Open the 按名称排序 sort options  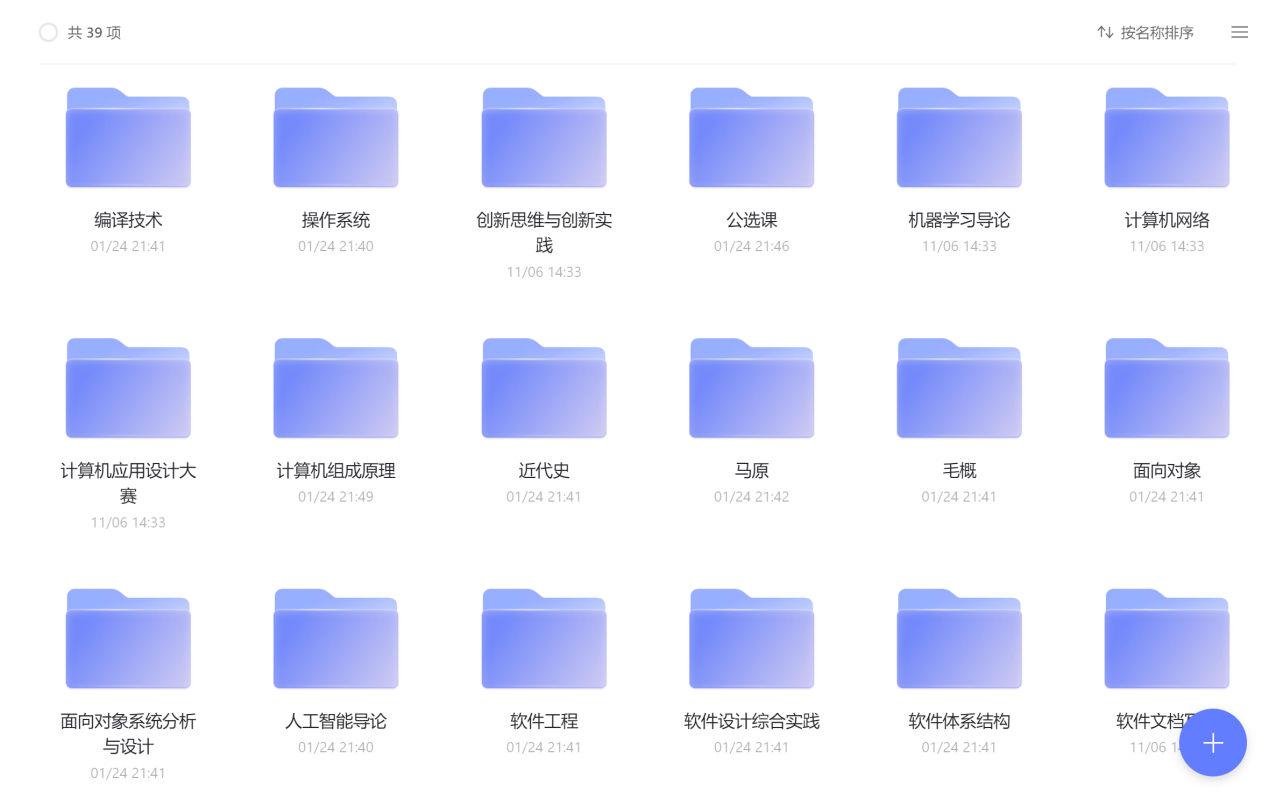pyautogui.click(x=1145, y=33)
